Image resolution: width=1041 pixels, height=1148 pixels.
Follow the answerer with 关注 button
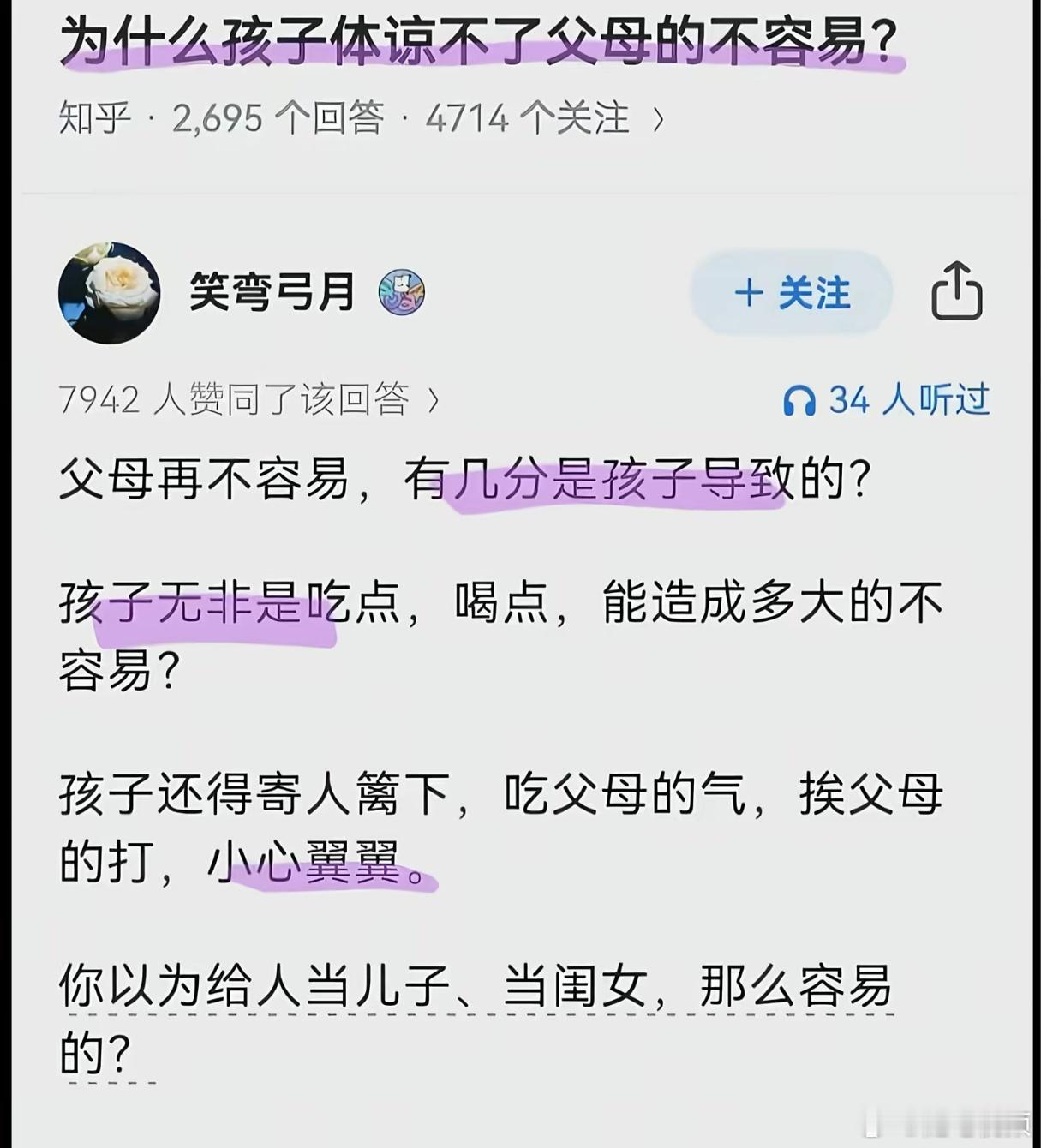[x=790, y=294]
